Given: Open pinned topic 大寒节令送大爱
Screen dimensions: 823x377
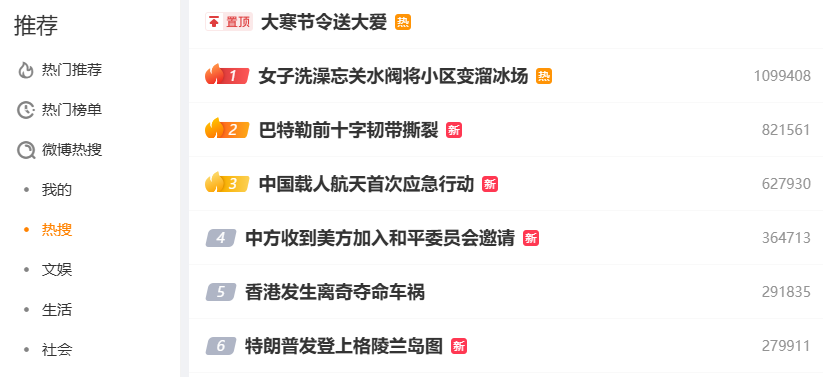Looking at the screenshot, I should (x=324, y=22).
